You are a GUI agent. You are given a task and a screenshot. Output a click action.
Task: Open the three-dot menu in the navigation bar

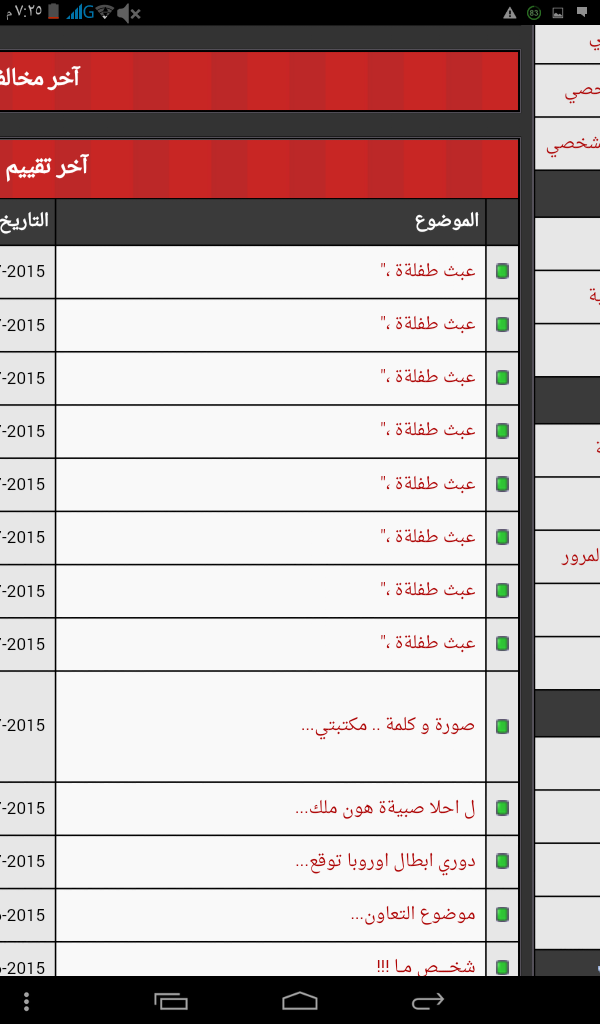(26, 1000)
